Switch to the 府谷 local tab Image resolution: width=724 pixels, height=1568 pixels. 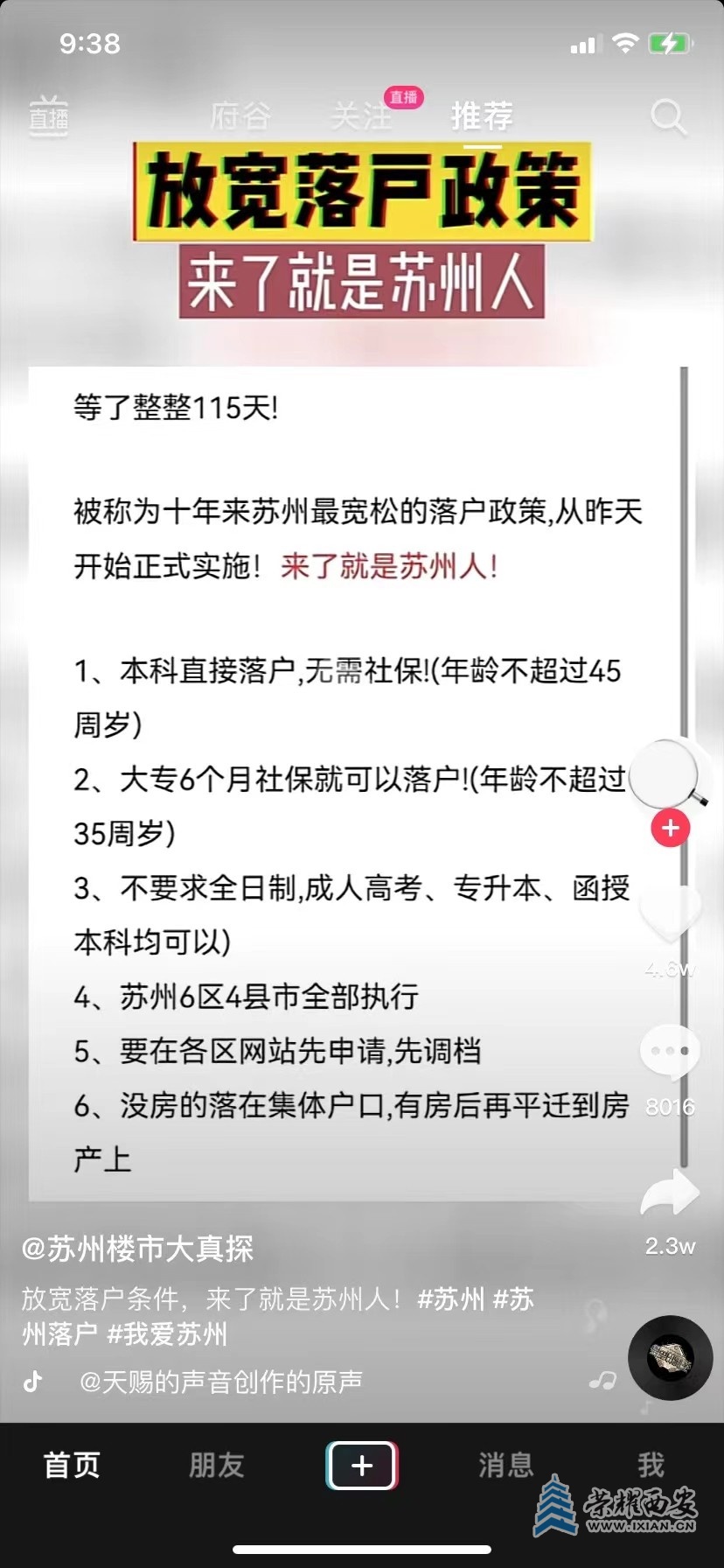pyautogui.click(x=240, y=116)
